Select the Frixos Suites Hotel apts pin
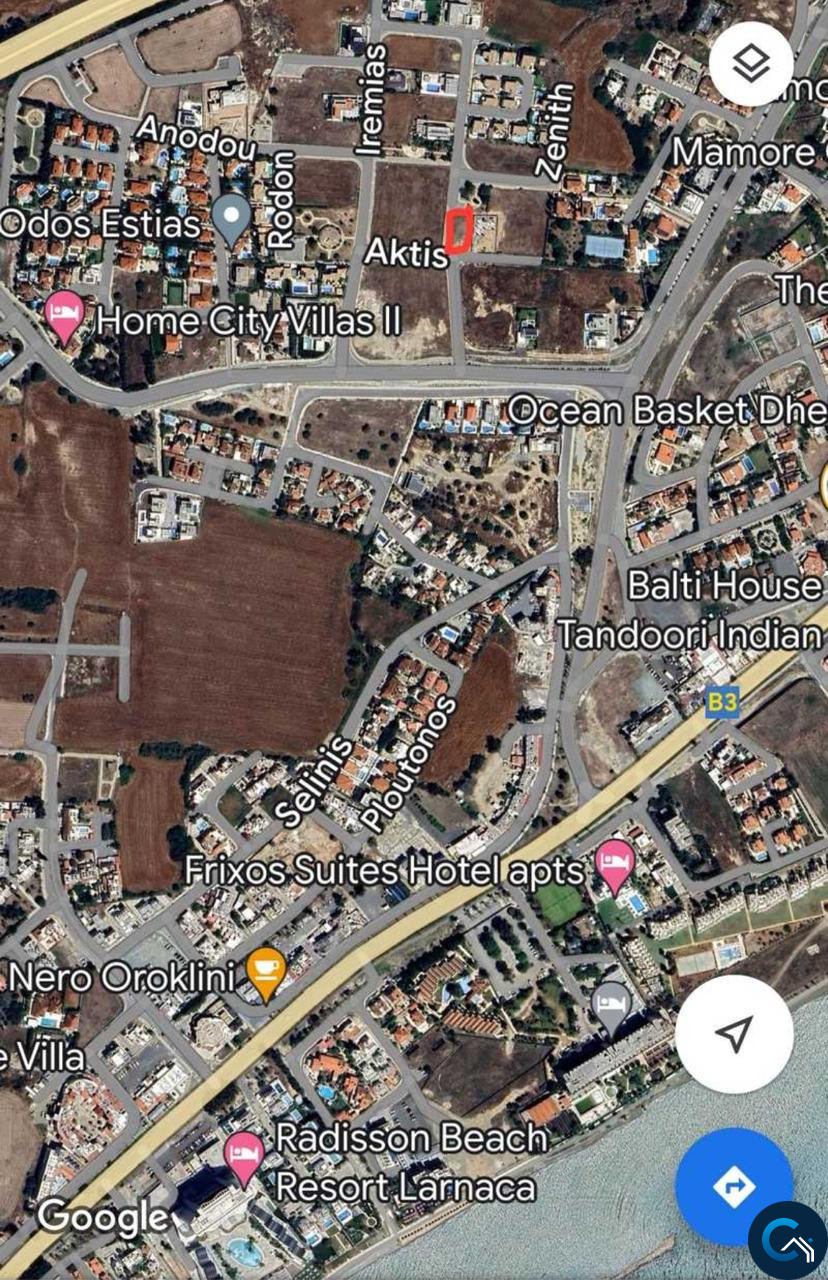This screenshot has height=1280, width=828. [615, 865]
